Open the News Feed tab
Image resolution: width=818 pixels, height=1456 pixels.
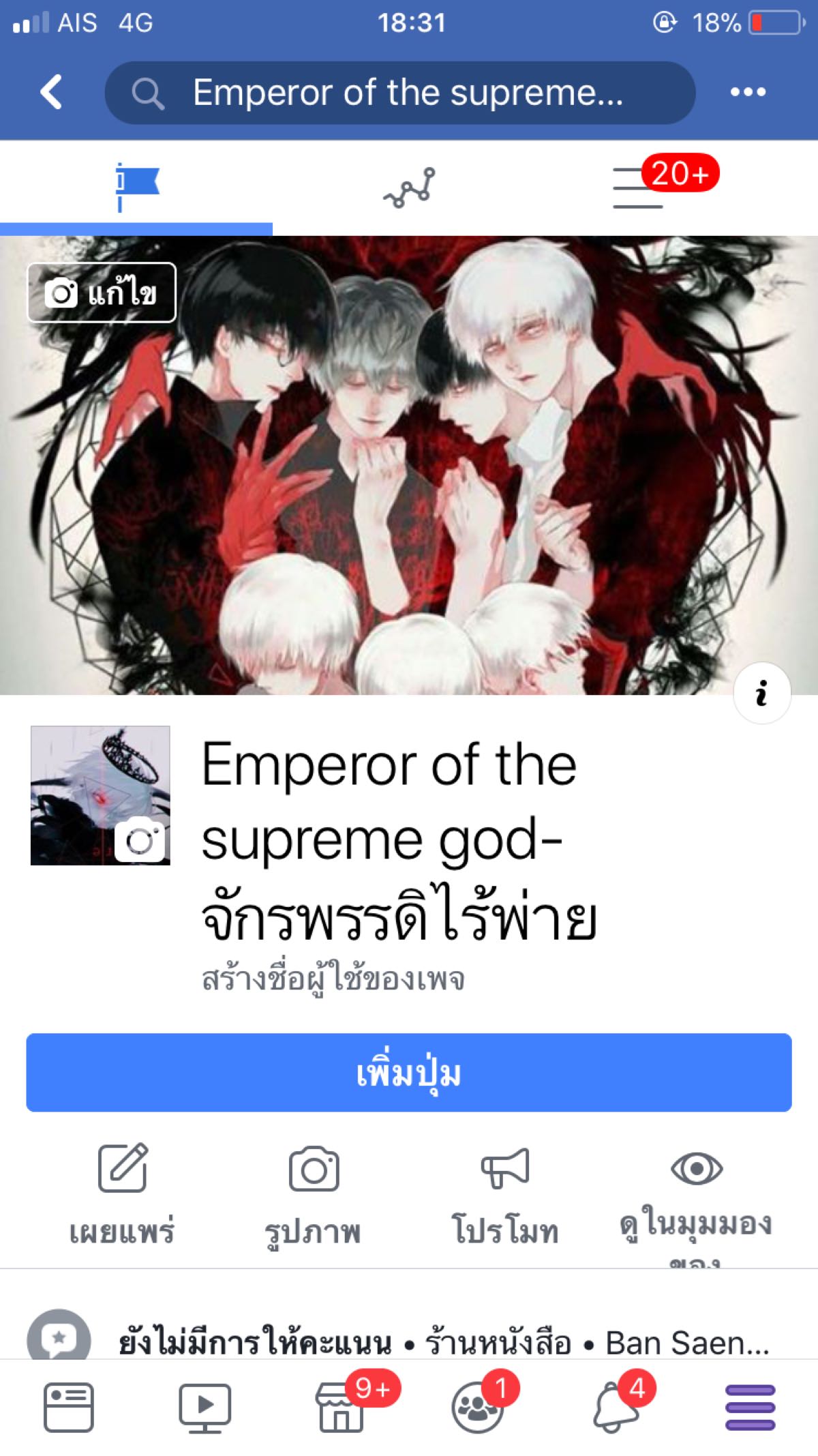click(x=68, y=1408)
